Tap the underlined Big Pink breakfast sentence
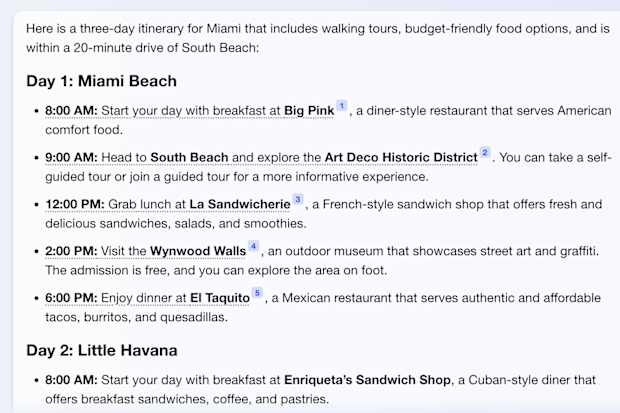 (x=190, y=111)
